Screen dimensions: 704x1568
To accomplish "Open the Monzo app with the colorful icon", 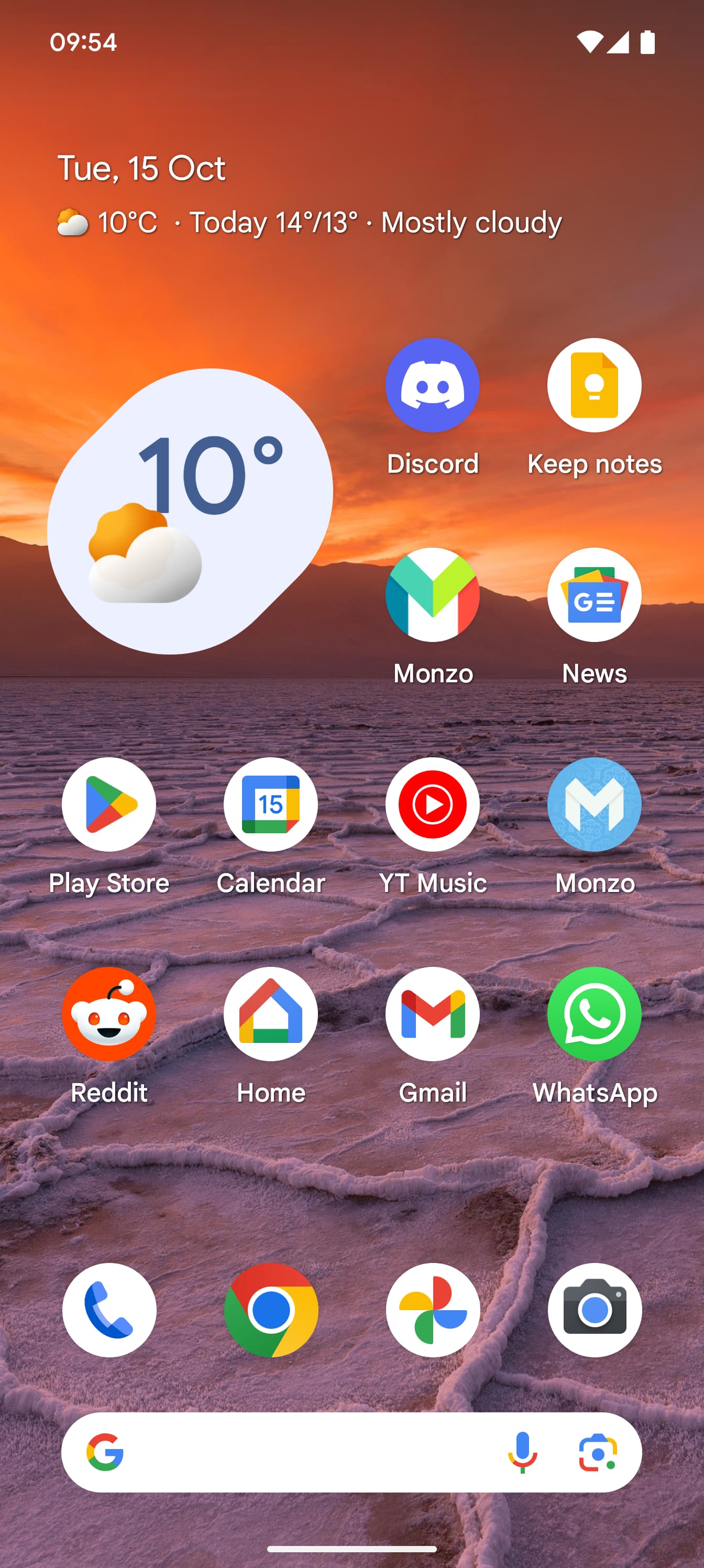I will 432,595.
